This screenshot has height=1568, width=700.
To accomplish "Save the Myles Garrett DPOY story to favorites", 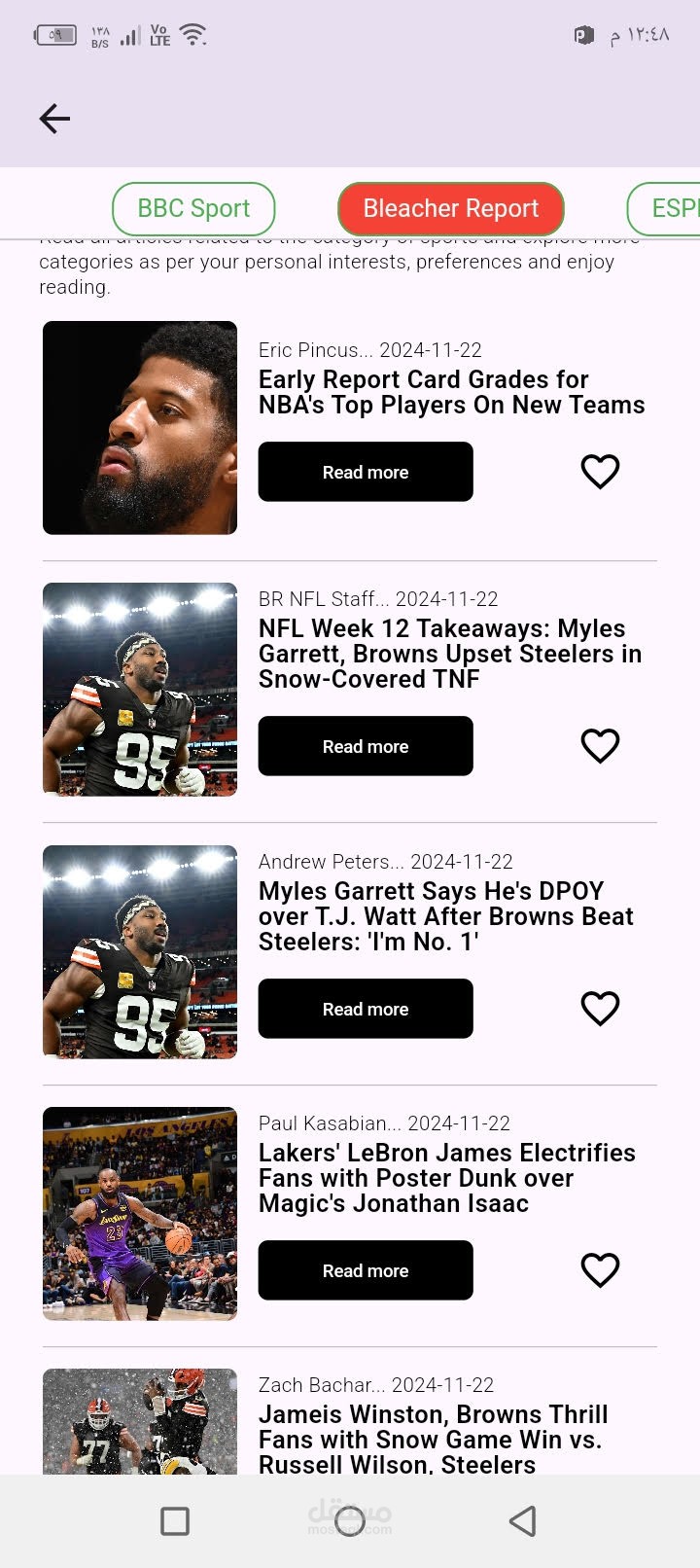I will coord(600,1009).
